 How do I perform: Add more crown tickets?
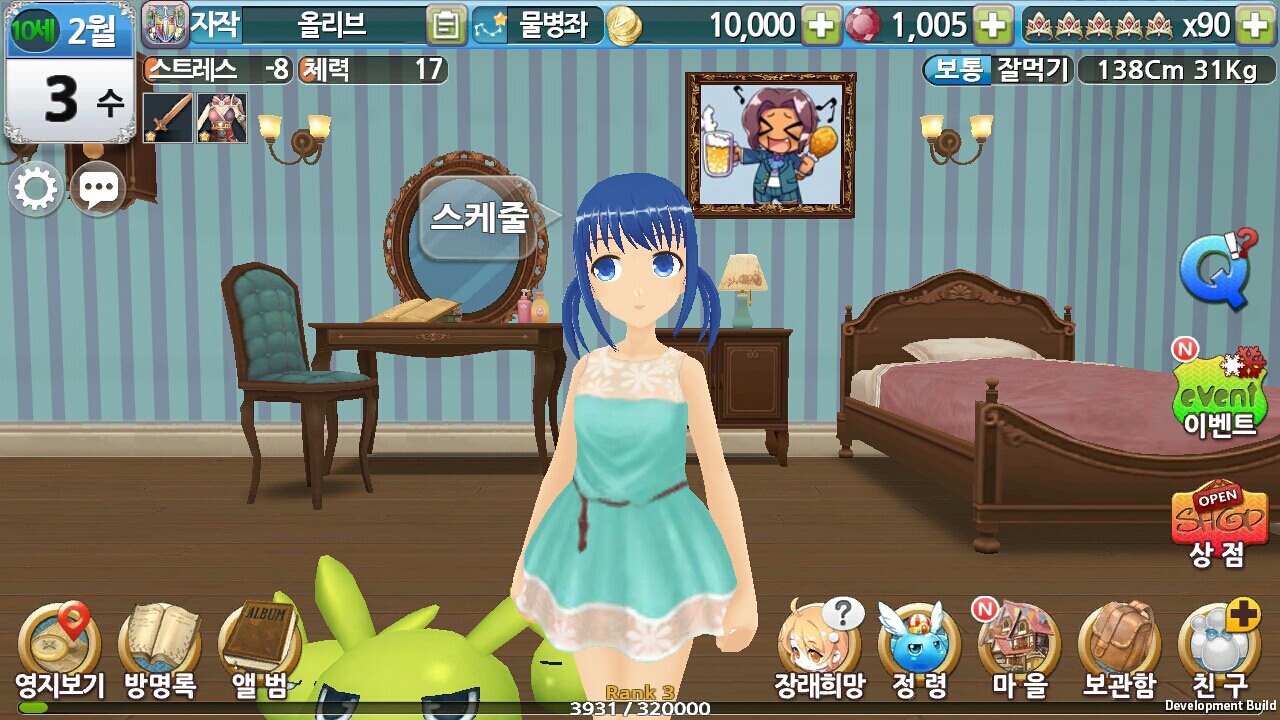coord(1256,25)
